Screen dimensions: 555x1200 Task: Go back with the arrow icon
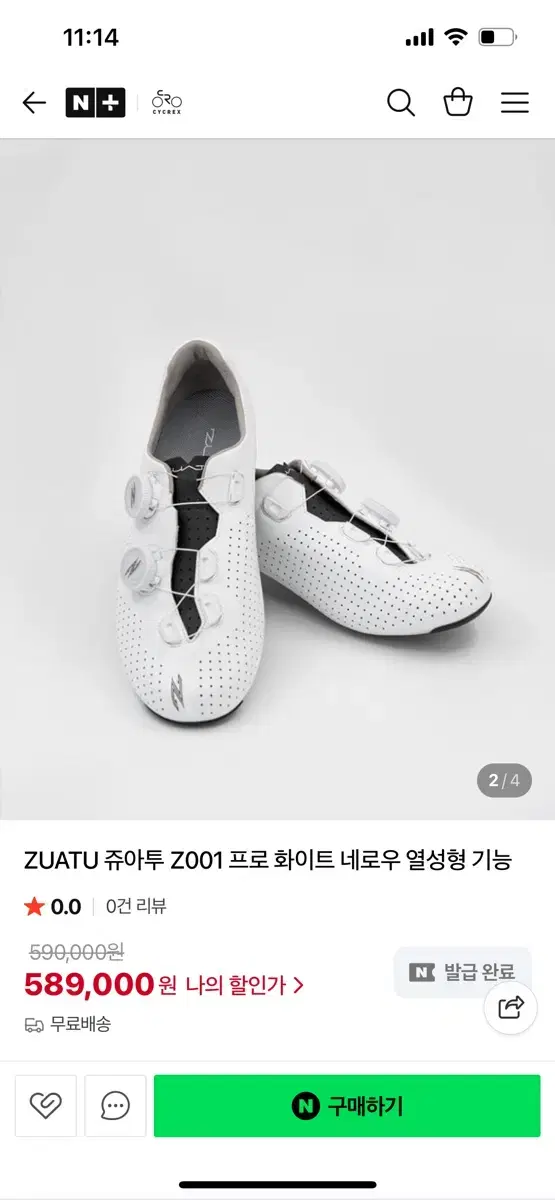coord(34,102)
